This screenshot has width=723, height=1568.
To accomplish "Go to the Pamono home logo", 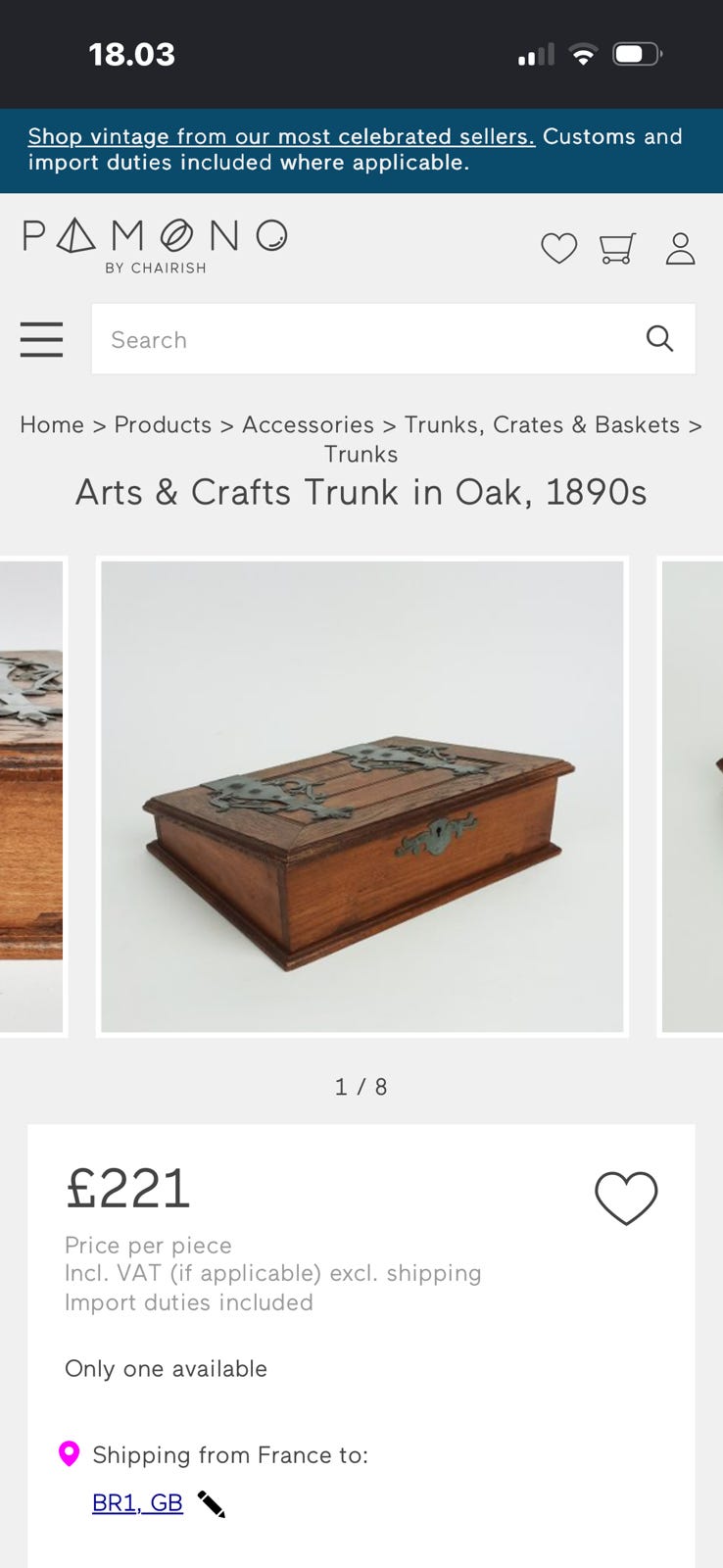I will [156, 246].
